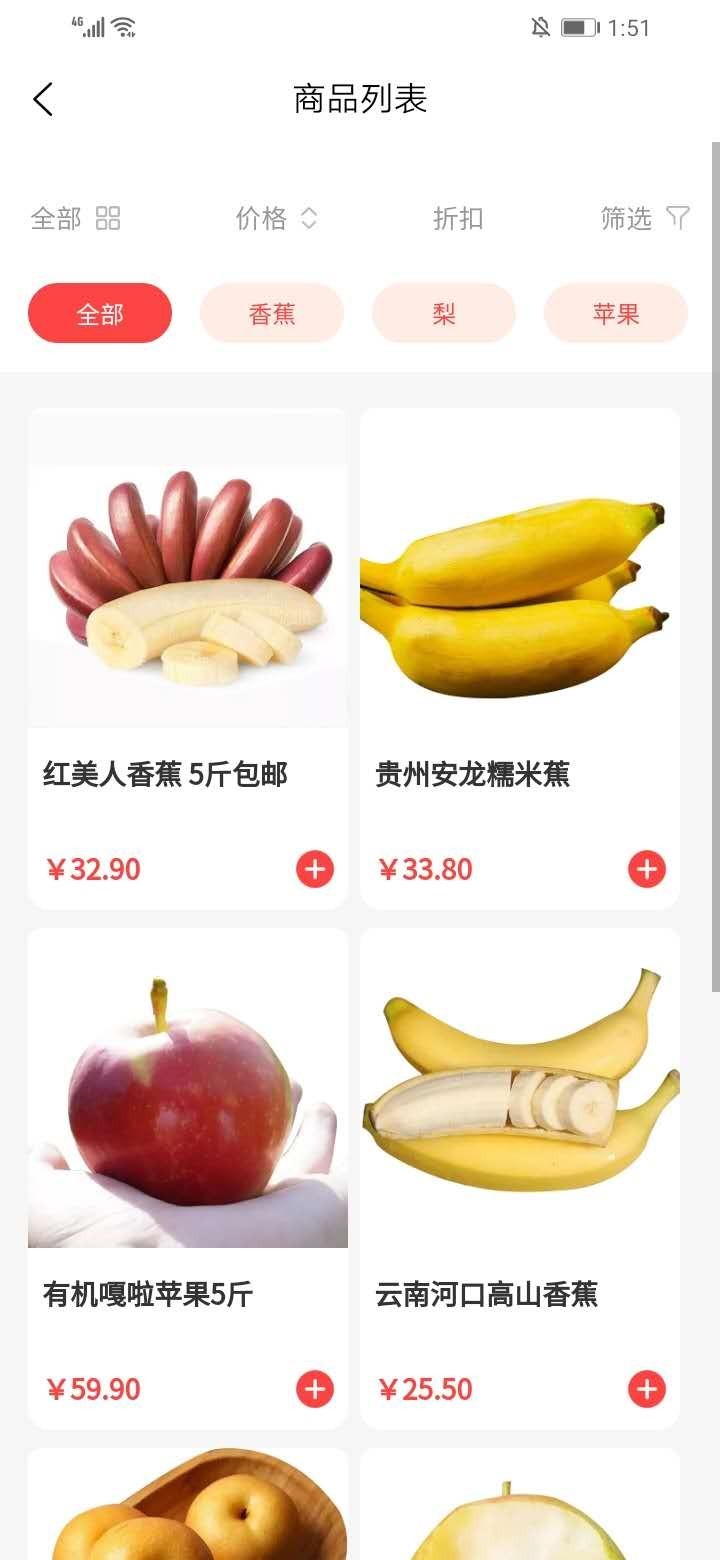The height and width of the screenshot is (1560, 720).
Task: Add 云南河口高山香蕉 to cart
Action: (x=647, y=1388)
